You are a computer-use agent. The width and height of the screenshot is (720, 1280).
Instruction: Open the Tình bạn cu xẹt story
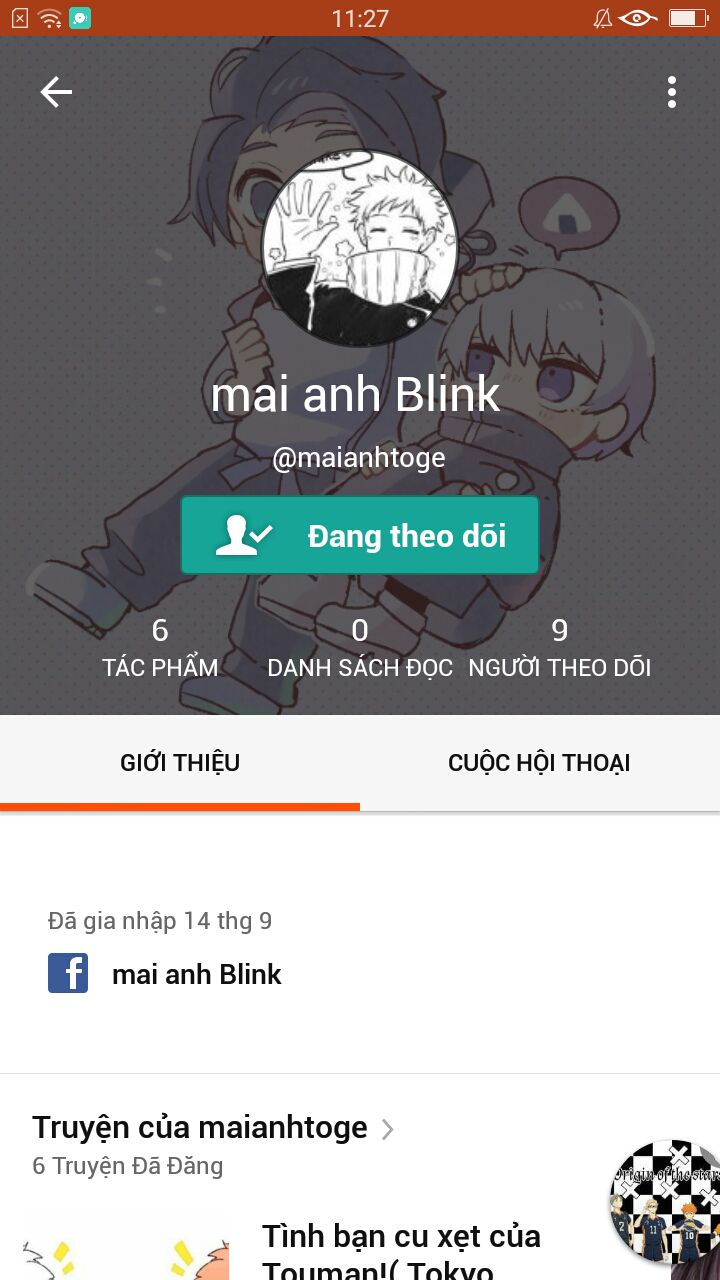coord(400,1250)
